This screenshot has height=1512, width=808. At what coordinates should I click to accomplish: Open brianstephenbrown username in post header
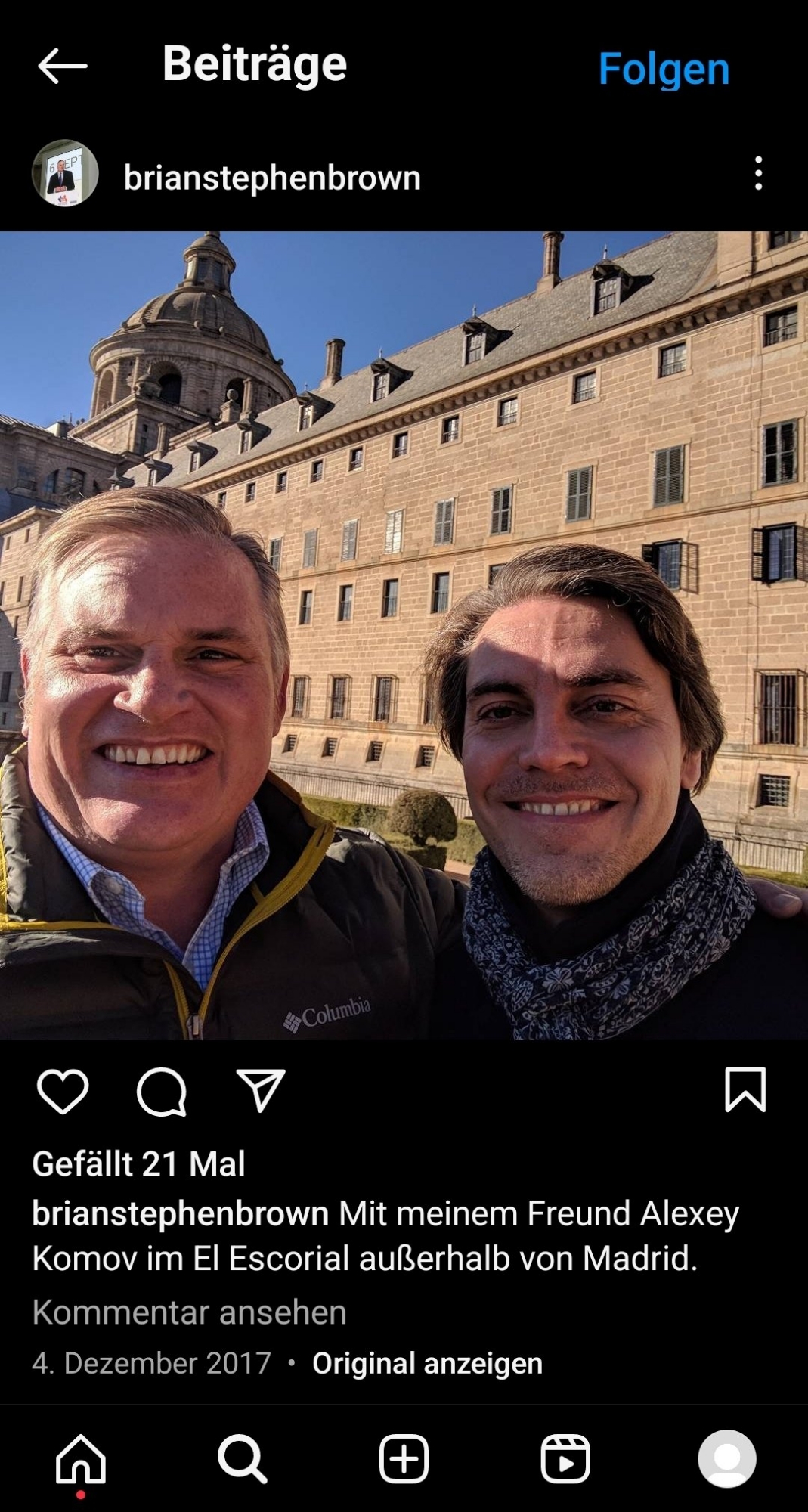click(272, 178)
